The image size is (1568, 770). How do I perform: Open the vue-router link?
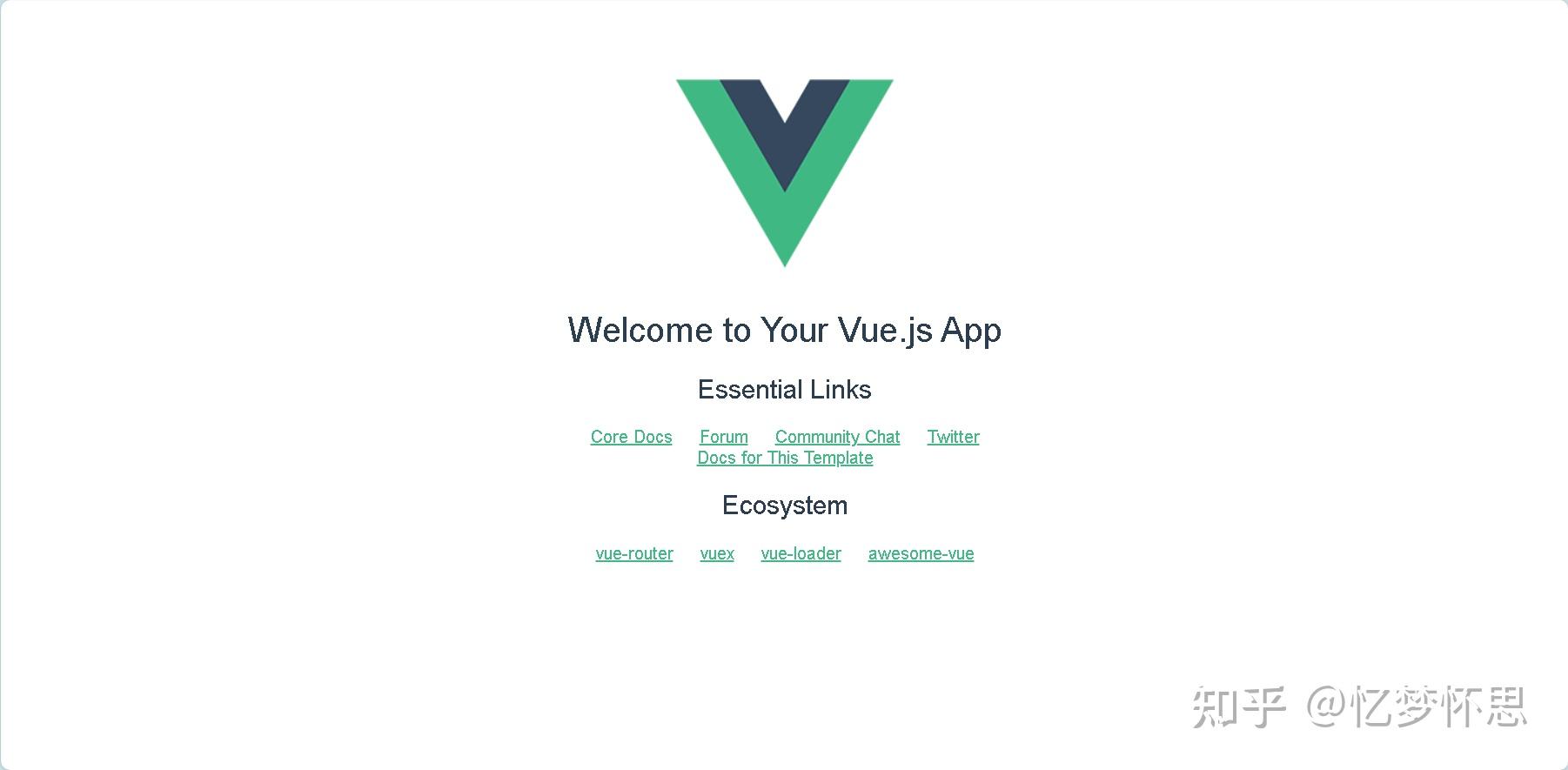point(633,553)
